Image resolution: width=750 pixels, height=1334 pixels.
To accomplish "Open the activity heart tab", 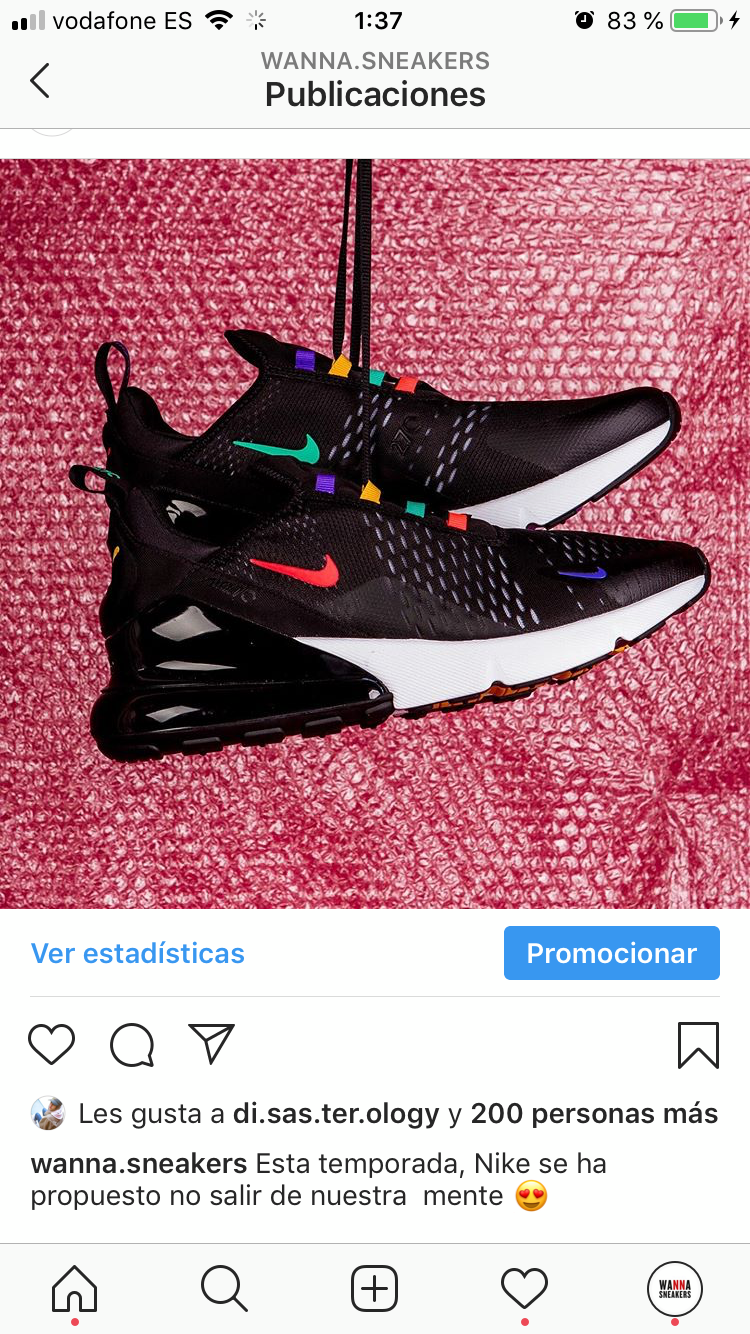I will pyautogui.click(x=524, y=1288).
